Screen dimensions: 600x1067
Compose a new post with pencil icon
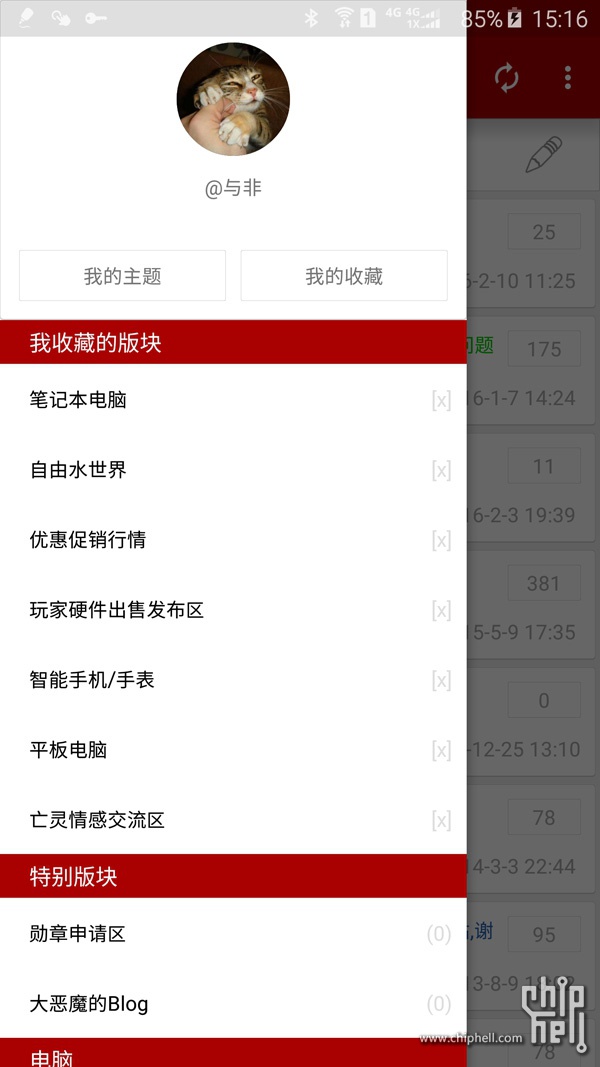coord(544,154)
